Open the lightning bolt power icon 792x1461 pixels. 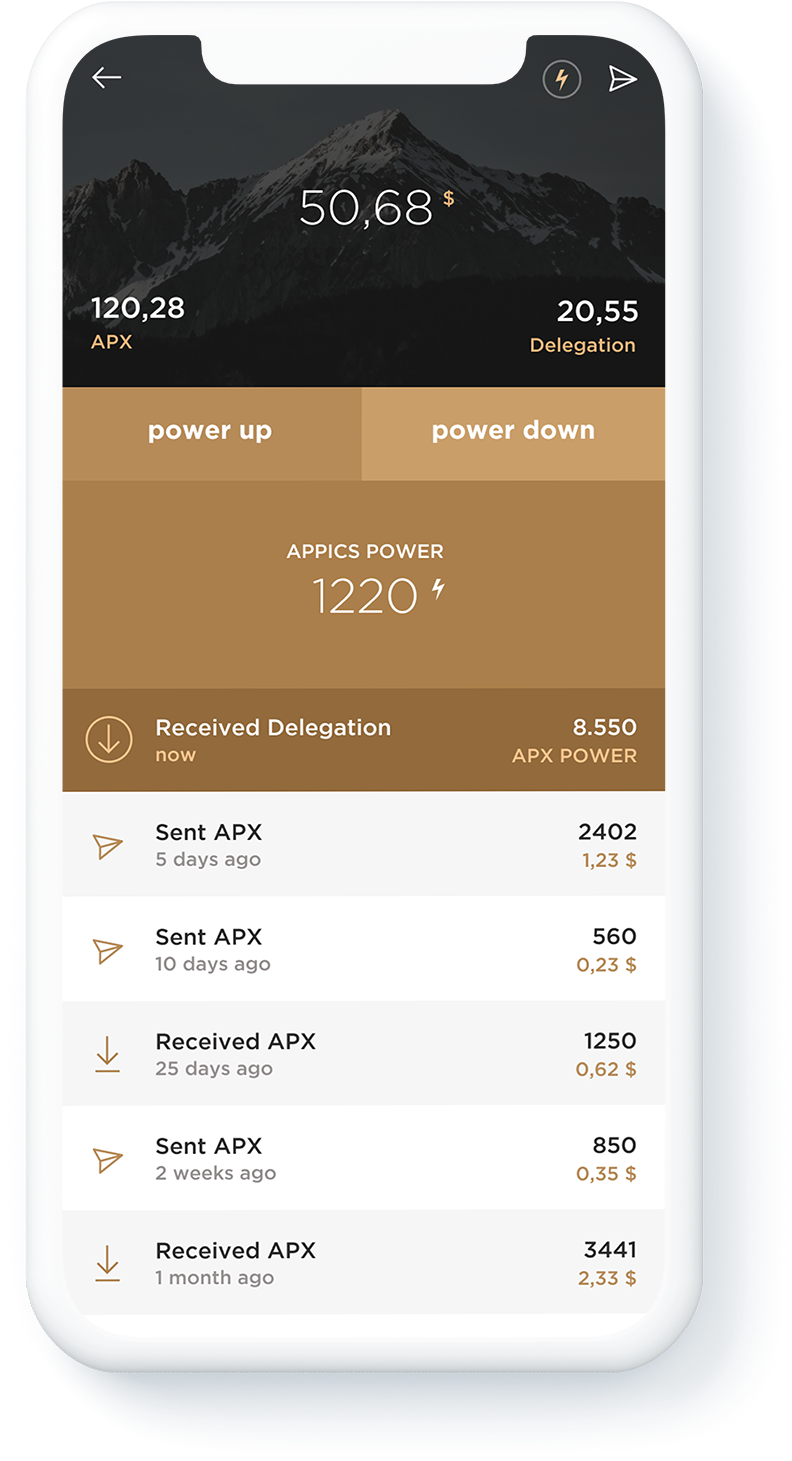point(562,79)
